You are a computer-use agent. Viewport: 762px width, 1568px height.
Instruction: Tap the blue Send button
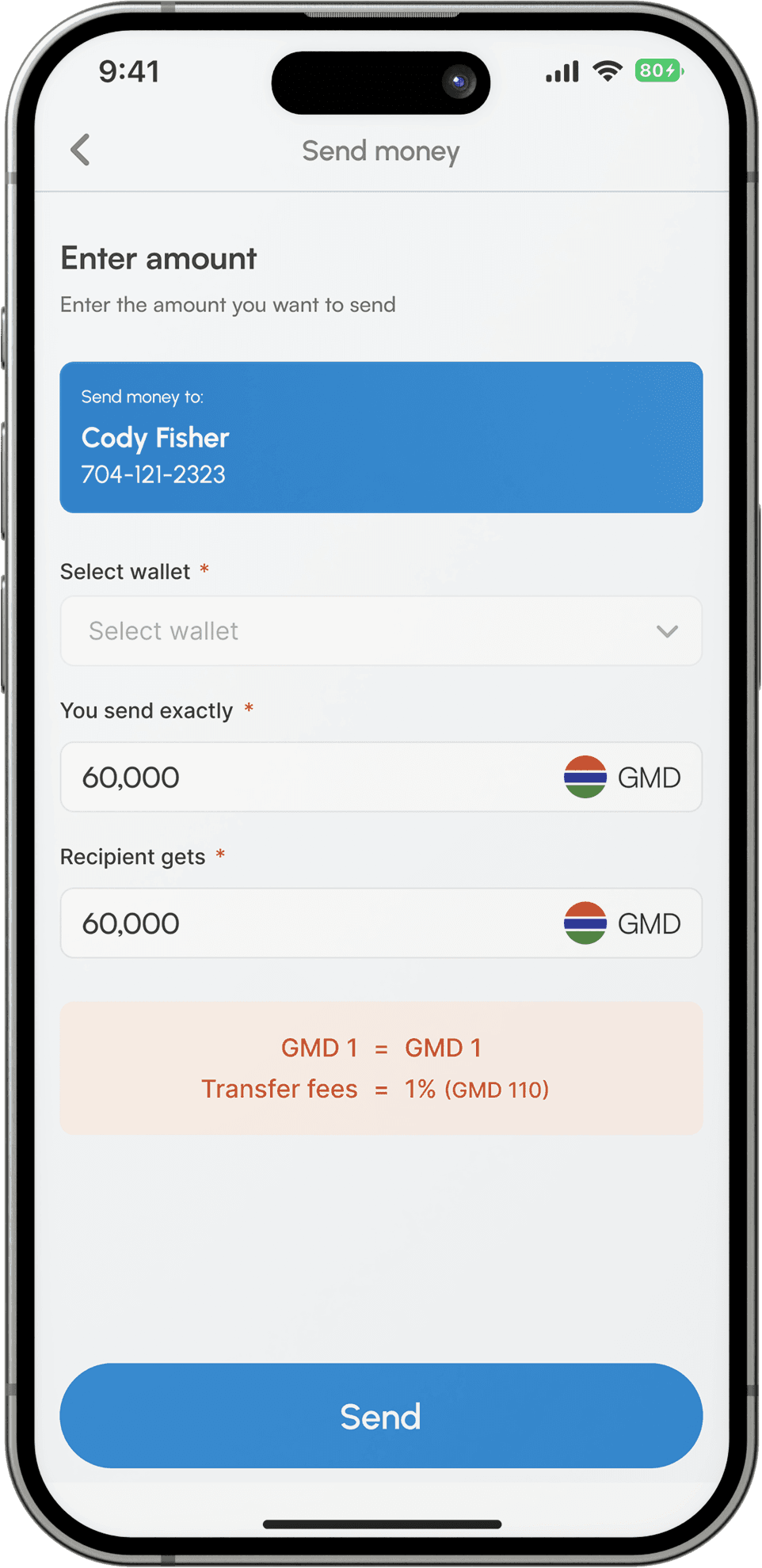[x=381, y=1415]
